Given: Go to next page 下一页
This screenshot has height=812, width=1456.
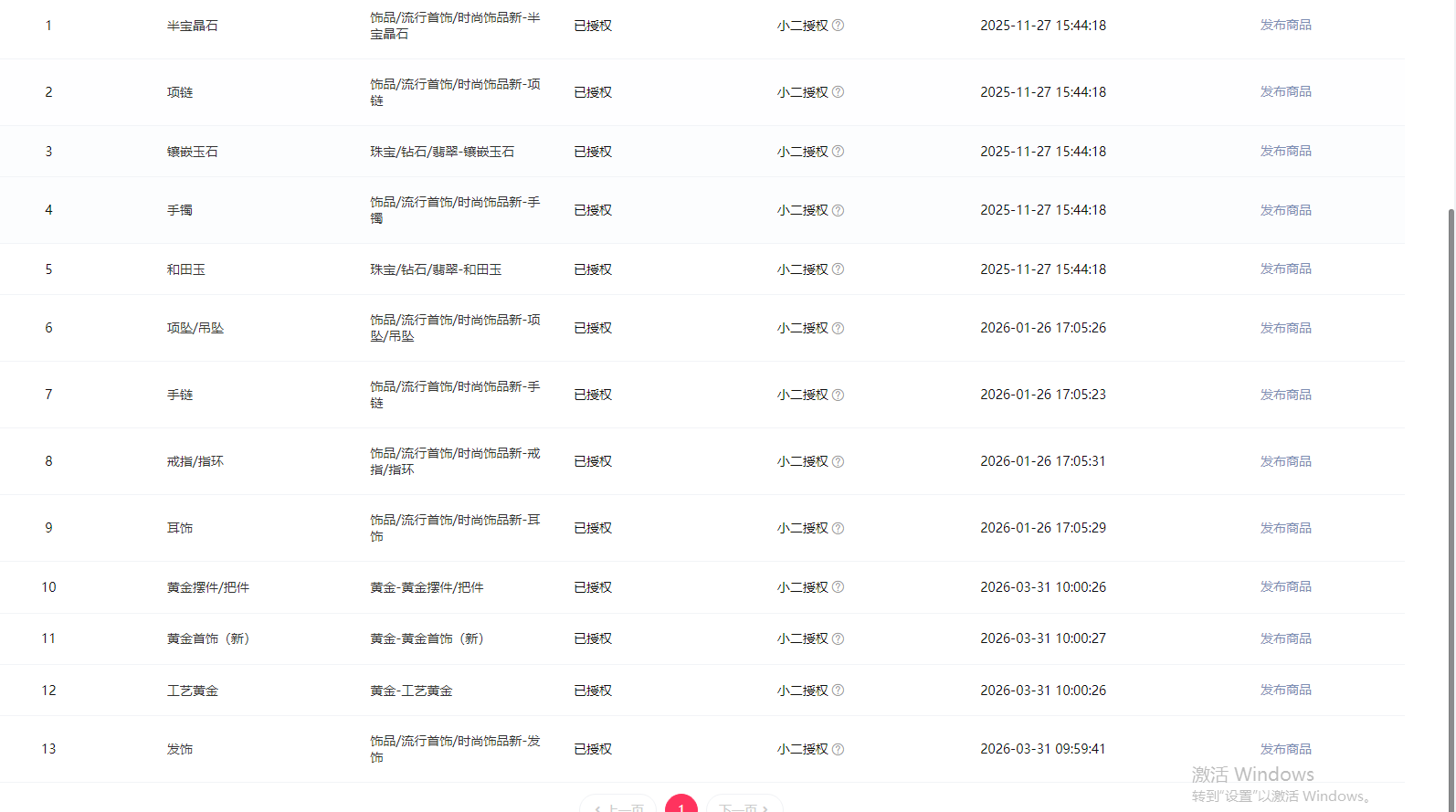Looking at the screenshot, I should point(744,806).
